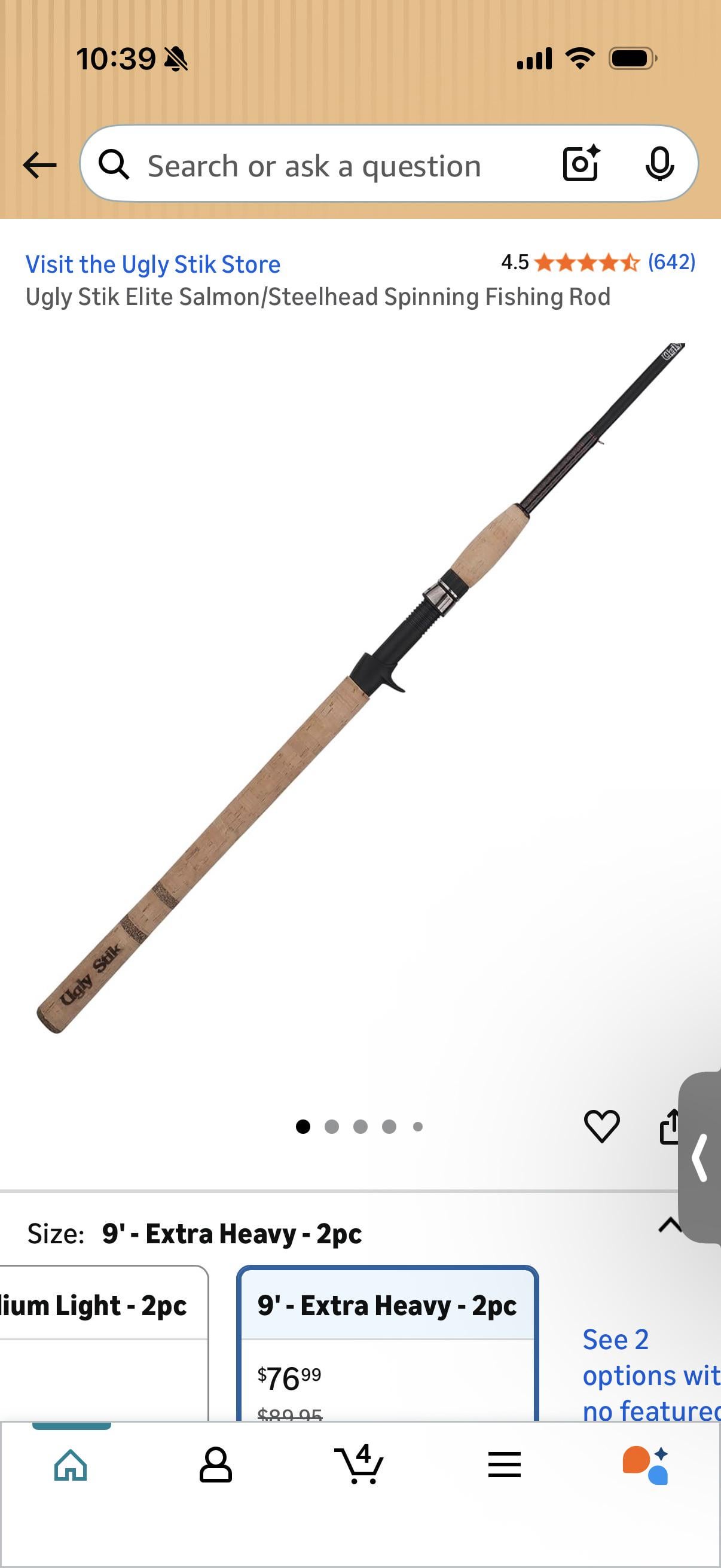Add this rod to a wish list

[602, 1125]
